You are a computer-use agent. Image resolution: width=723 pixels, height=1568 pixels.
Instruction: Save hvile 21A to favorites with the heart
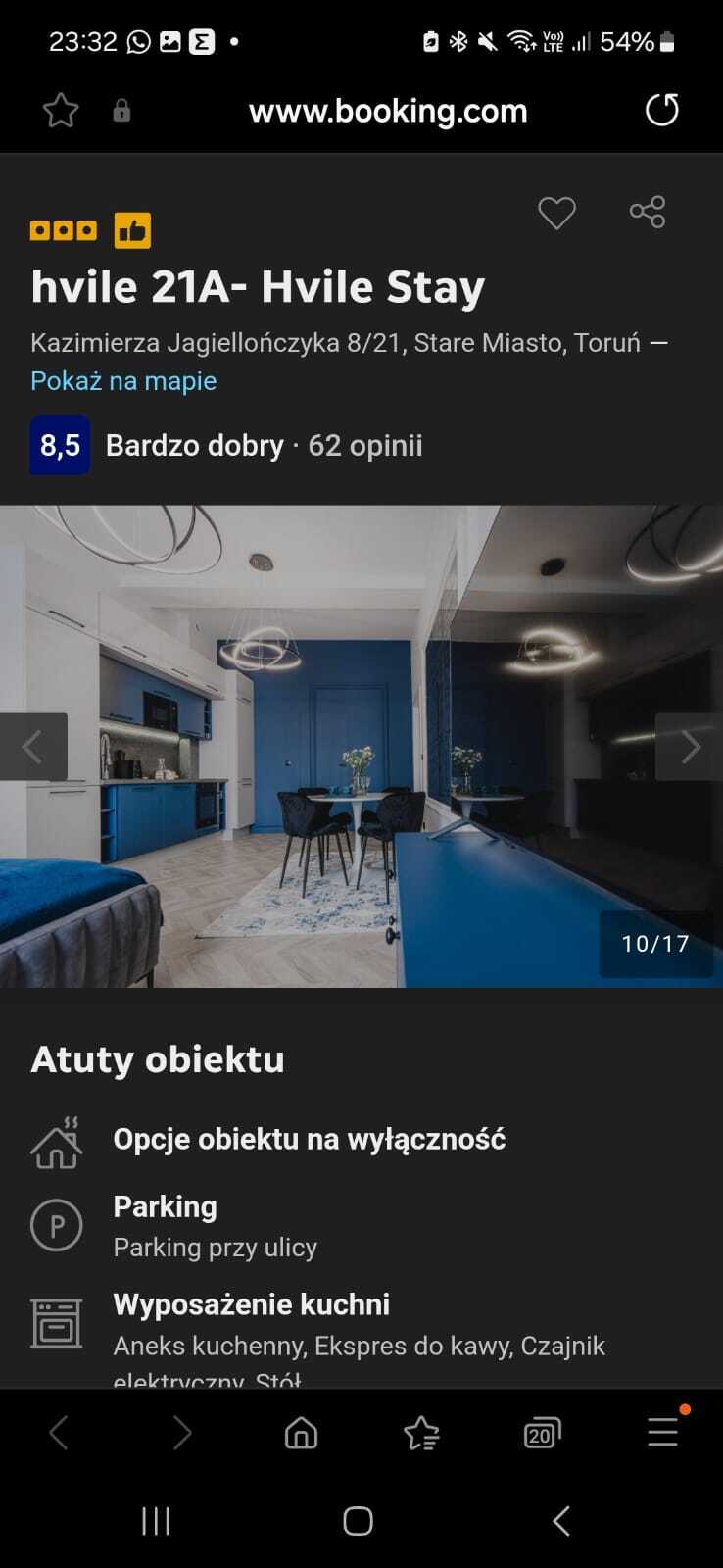click(x=556, y=213)
